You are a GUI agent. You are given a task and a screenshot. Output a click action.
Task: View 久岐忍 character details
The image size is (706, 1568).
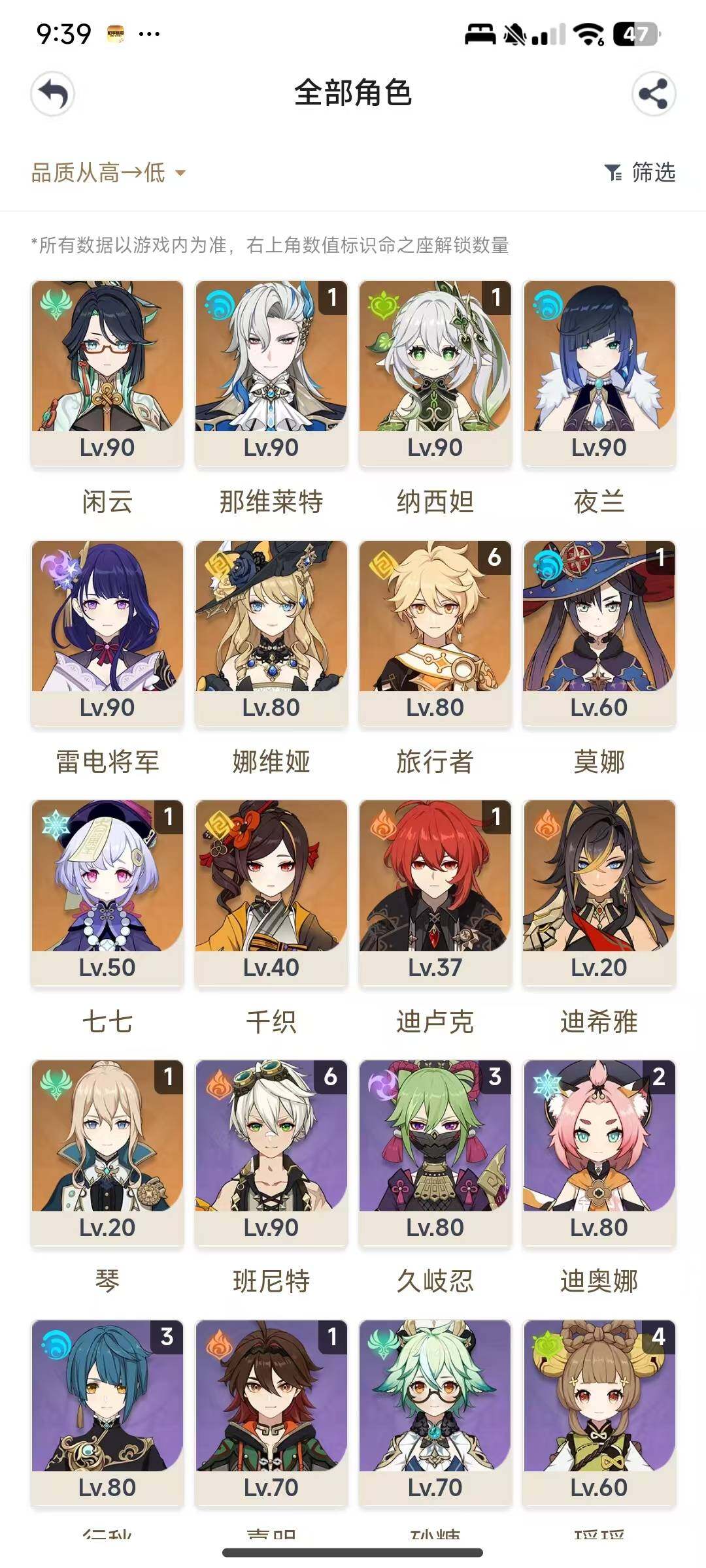click(435, 1153)
